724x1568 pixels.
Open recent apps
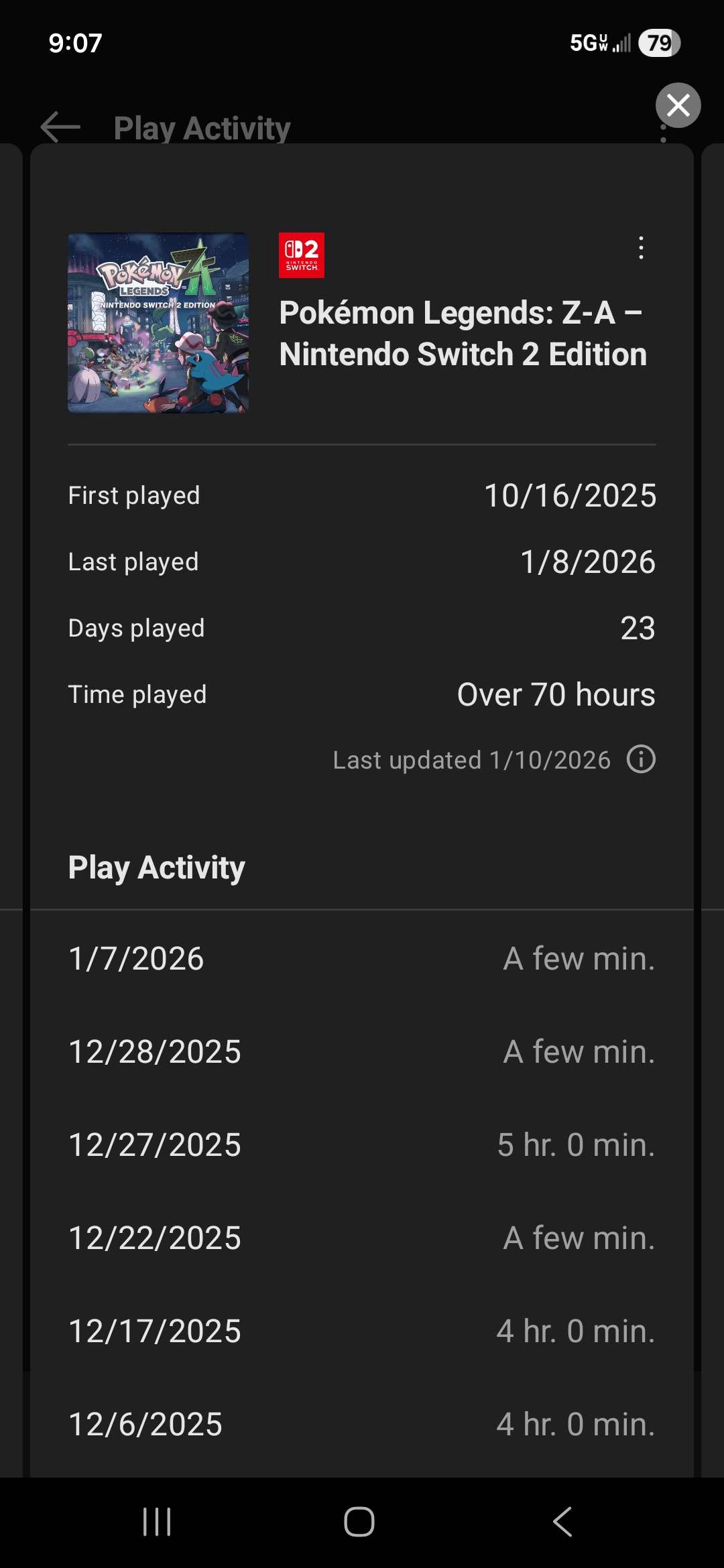tap(157, 1521)
